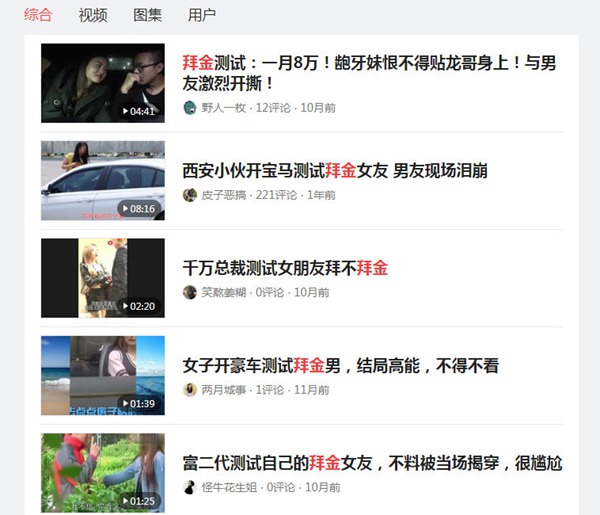Switch to the 视频 tab
The height and width of the screenshot is (515, 600).
point(93,15)
